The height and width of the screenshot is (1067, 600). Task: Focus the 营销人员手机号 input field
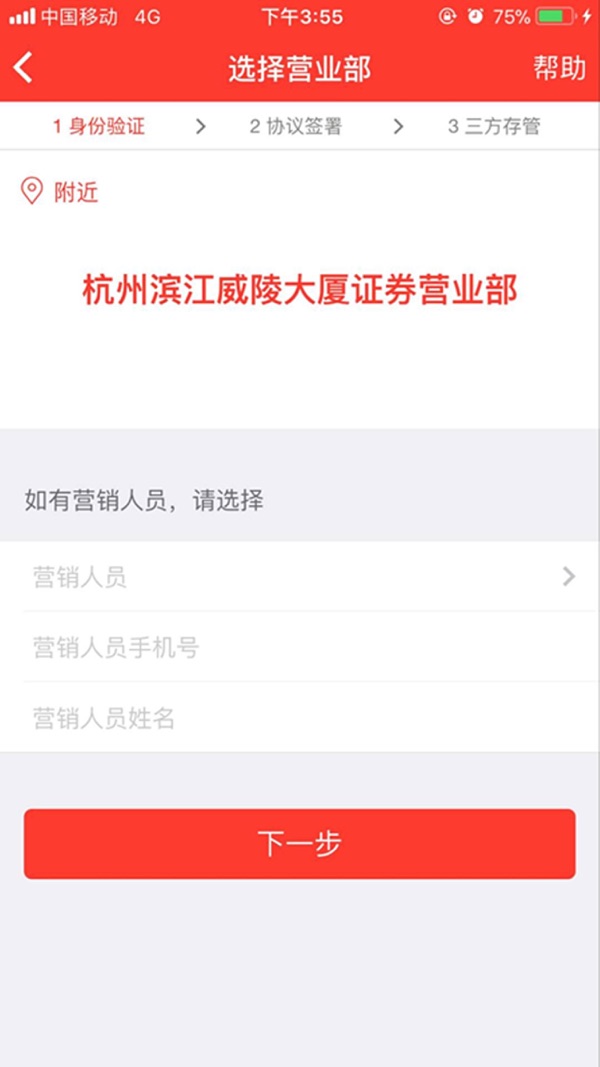(300, 647)
